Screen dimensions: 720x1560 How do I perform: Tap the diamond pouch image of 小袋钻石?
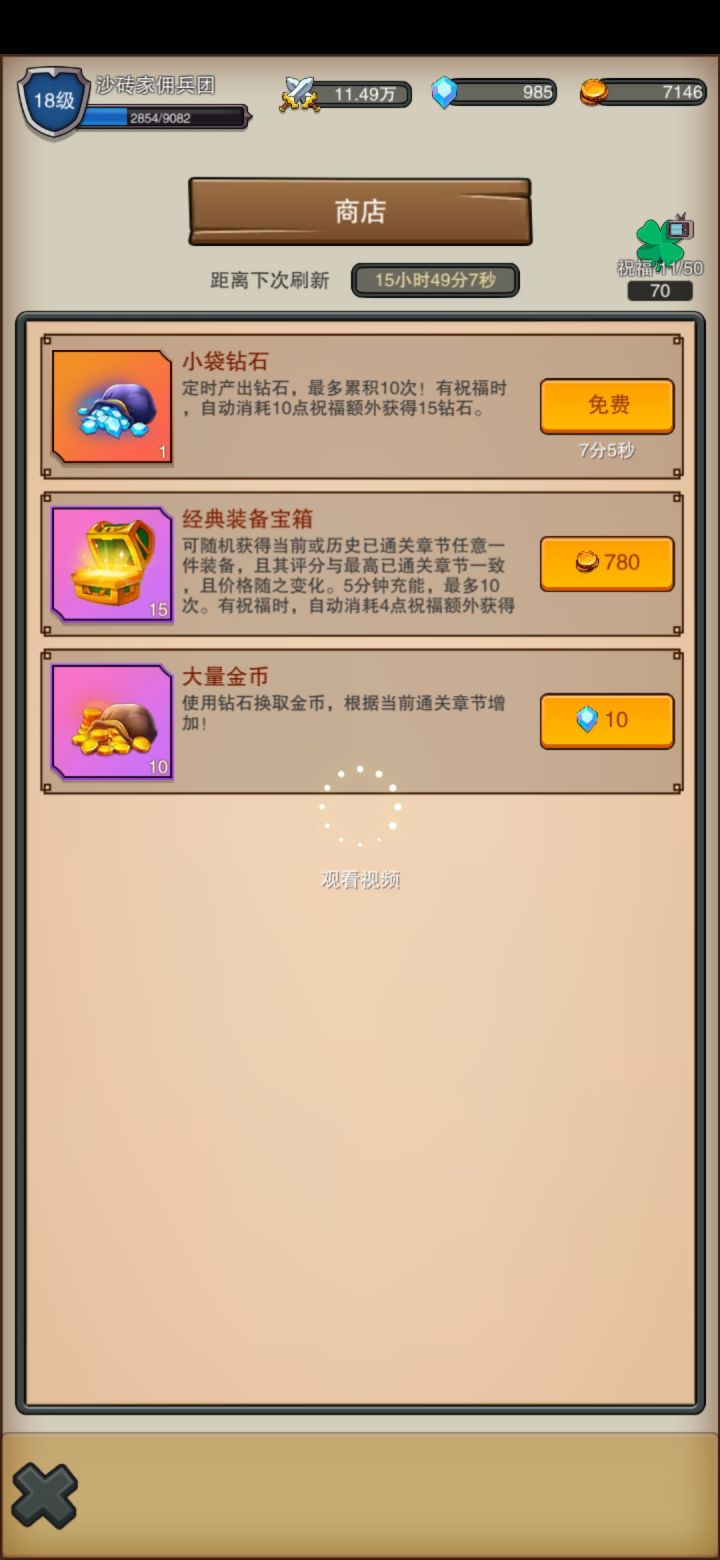point(110,405)
